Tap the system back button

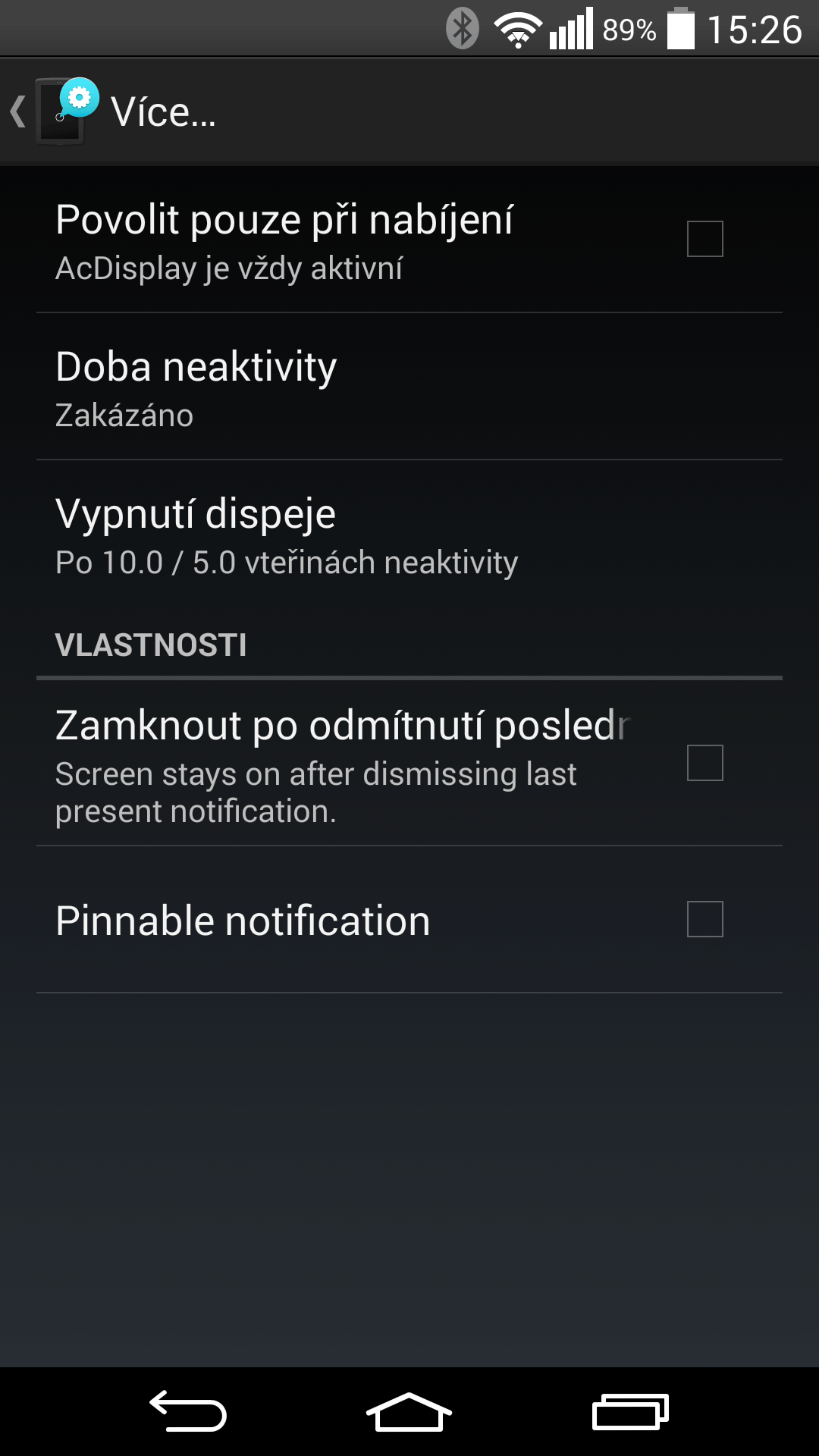click(188, 1412)
